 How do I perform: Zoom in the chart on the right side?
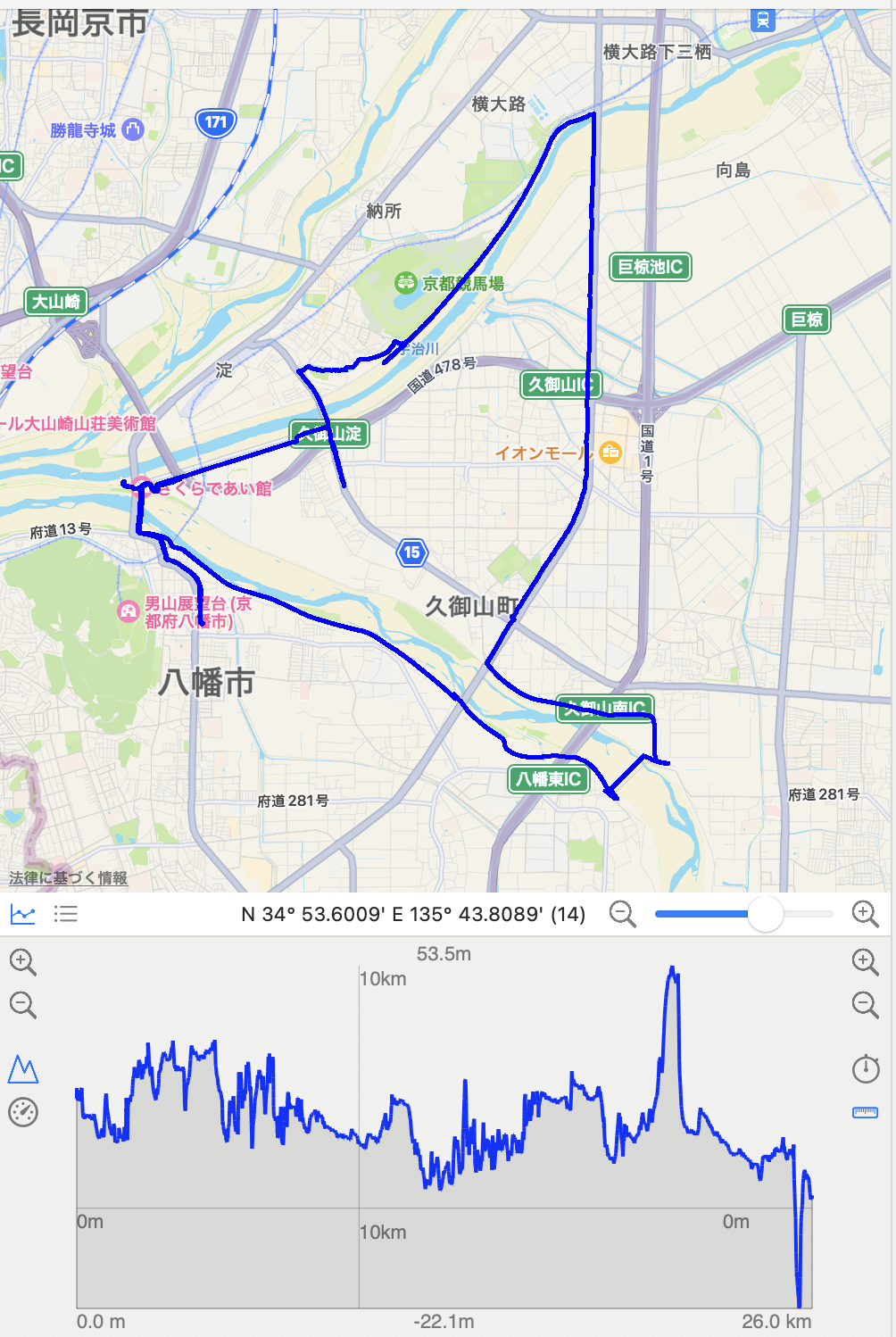click(865, 962)
